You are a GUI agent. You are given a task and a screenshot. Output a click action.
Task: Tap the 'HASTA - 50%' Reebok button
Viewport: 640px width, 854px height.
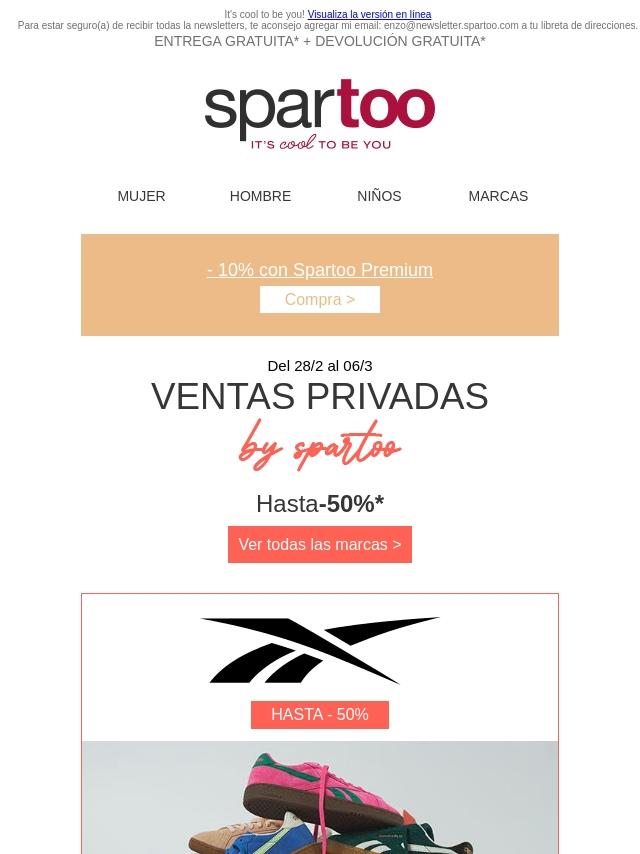[x=320, y=715]
